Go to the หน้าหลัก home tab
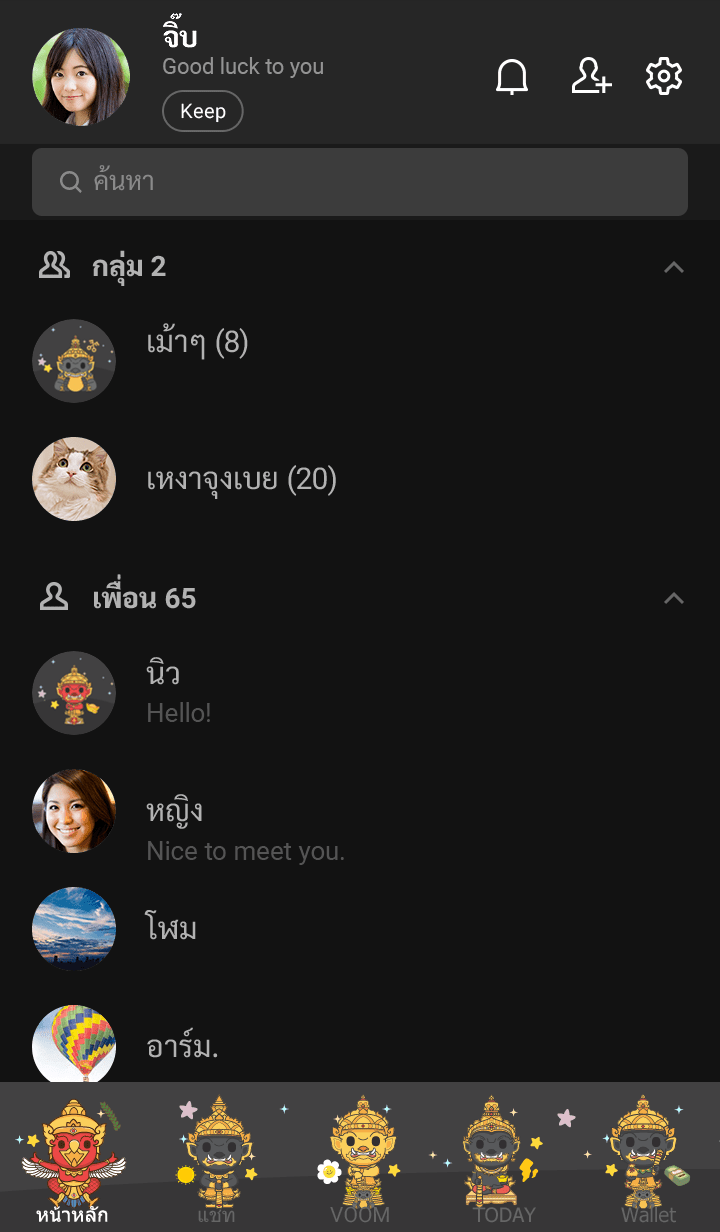Viewport: 720px width, 1232px height. (x=72, y=1160)
